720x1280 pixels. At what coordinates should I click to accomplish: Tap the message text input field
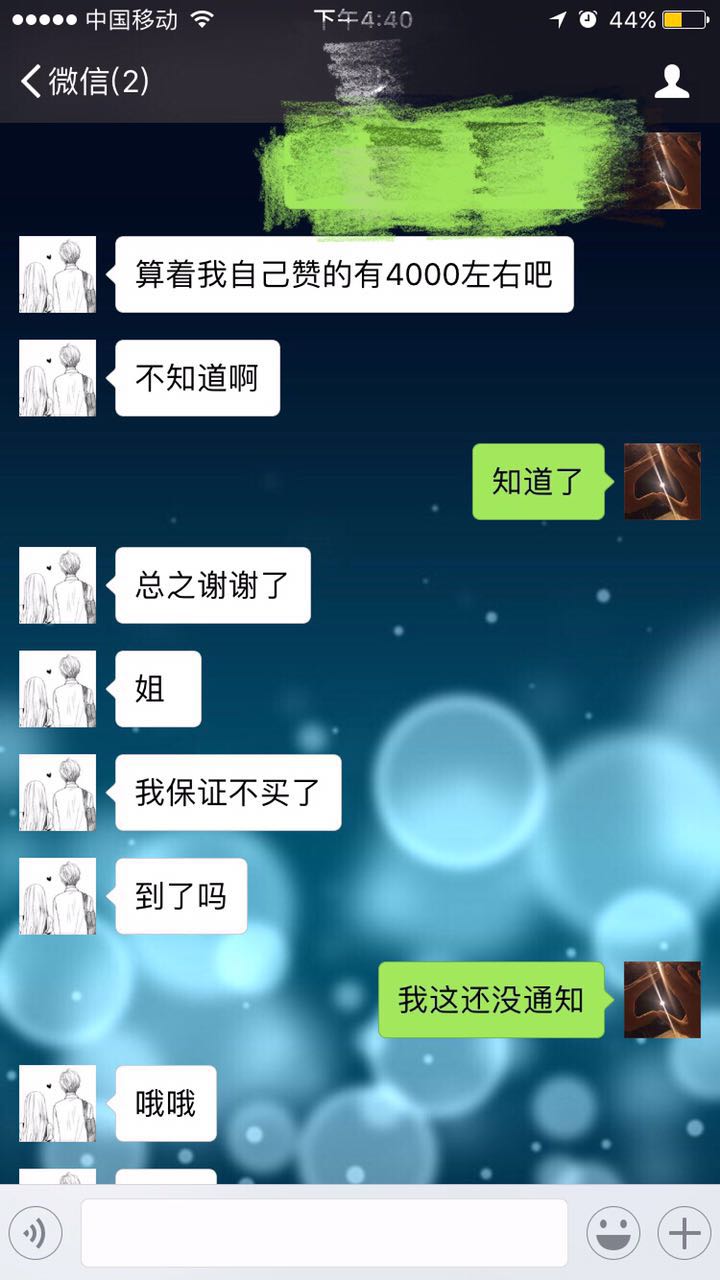coord(324,1233)
